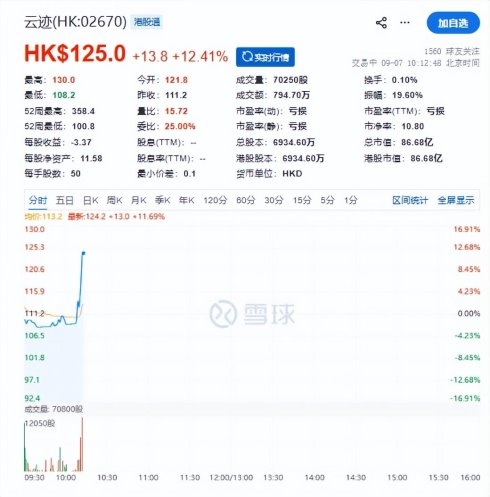Viewport: 490px width, 497px height.
Task: Switch to the 五日 chart tab
Action: [x=64, y=200]
